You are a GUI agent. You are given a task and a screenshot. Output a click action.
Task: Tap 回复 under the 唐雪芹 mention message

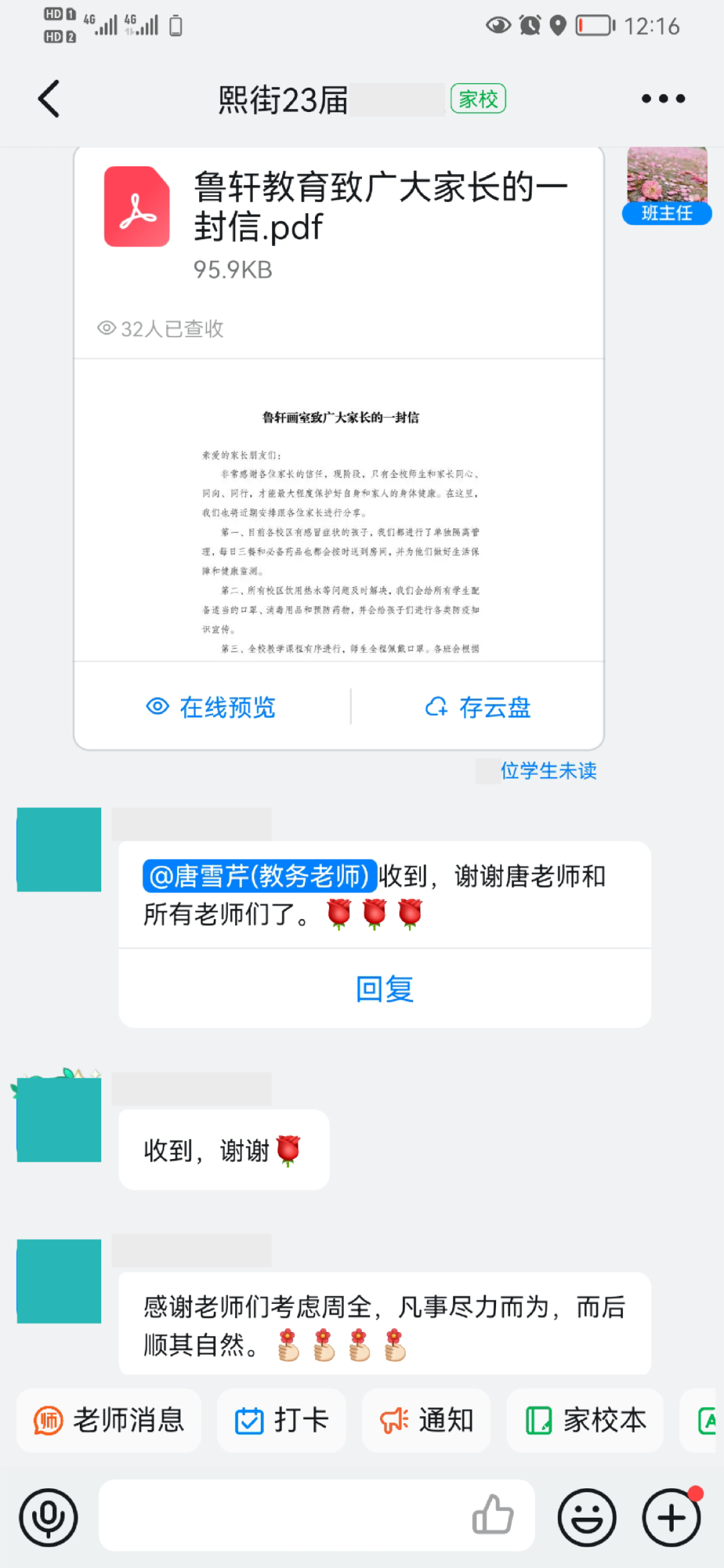[385, 989]
